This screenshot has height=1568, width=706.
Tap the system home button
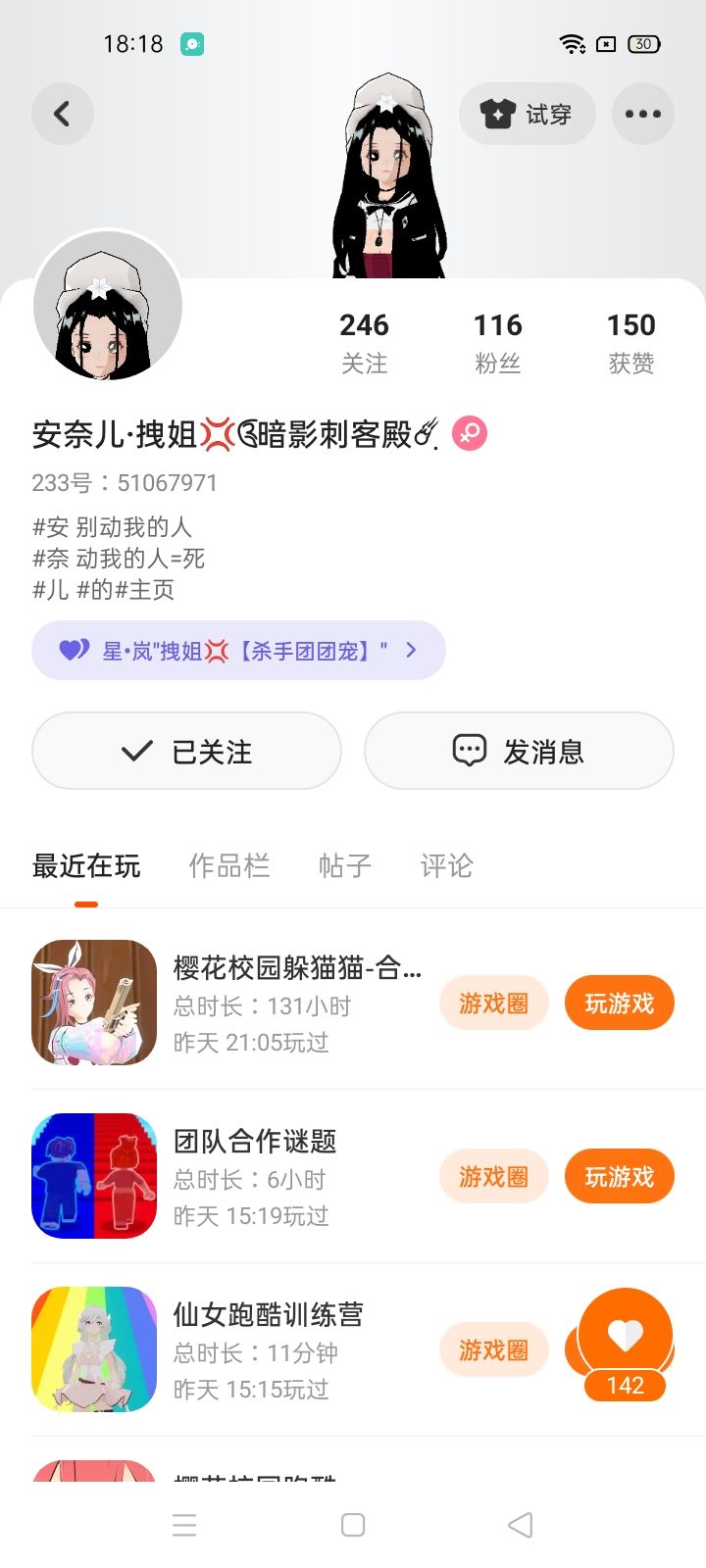coord(353,1525)
